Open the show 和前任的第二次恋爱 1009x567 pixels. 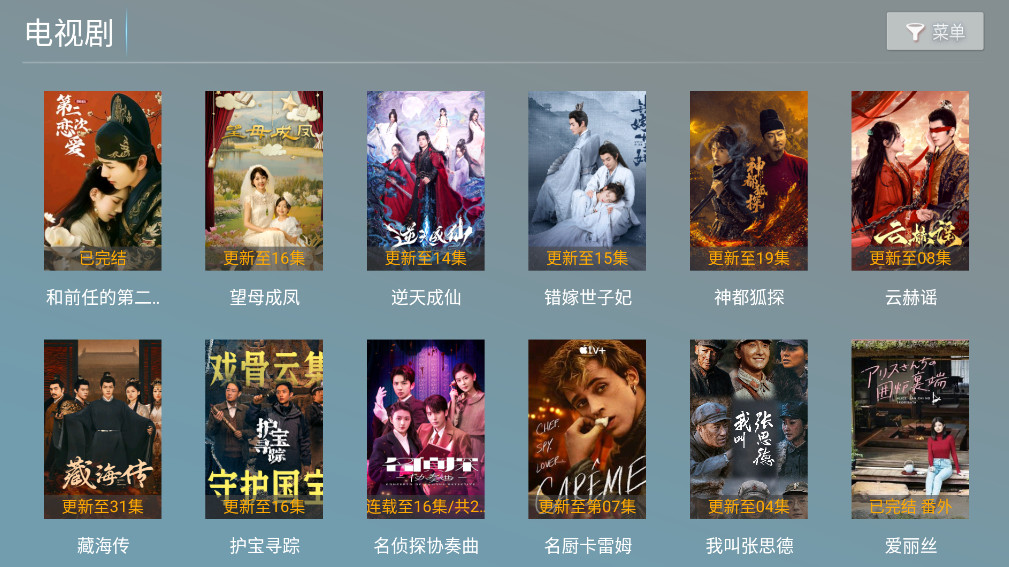pos(103,181)
